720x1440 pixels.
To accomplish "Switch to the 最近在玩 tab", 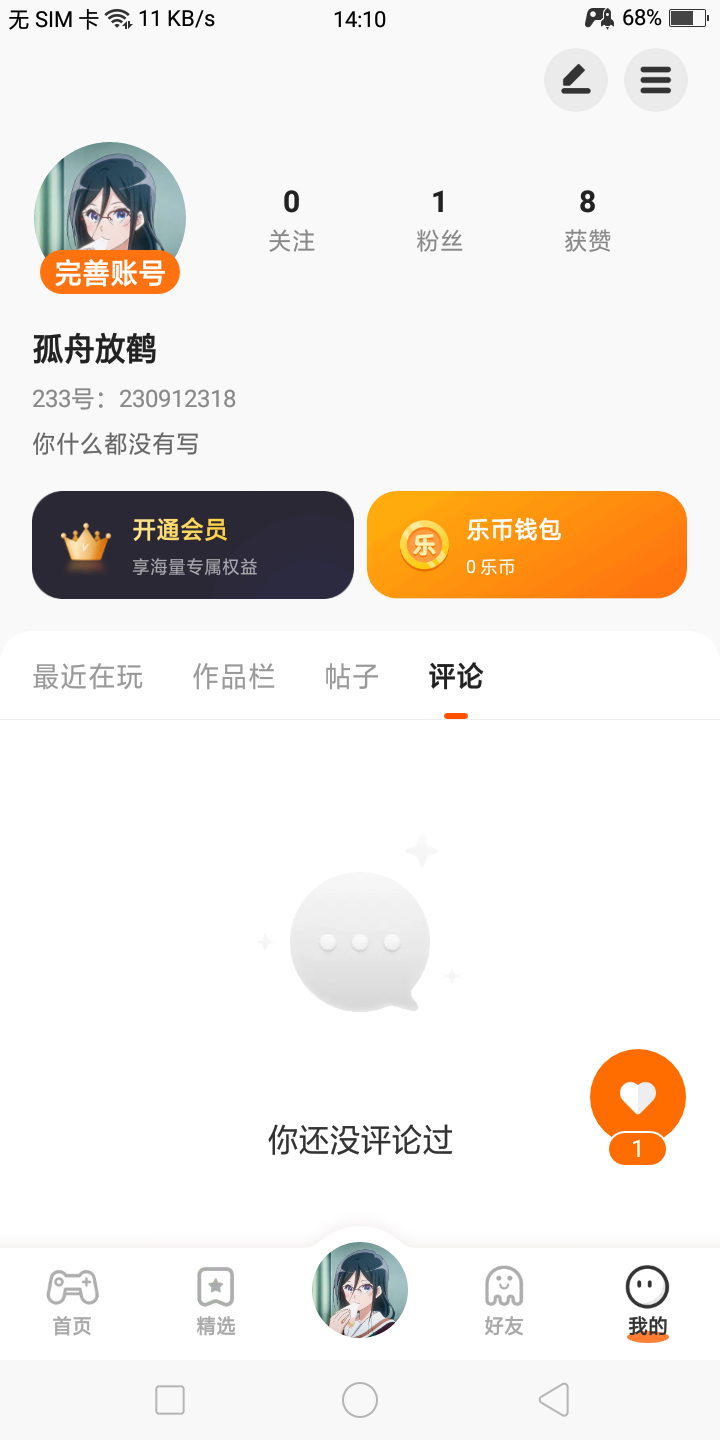I will 88,677.
